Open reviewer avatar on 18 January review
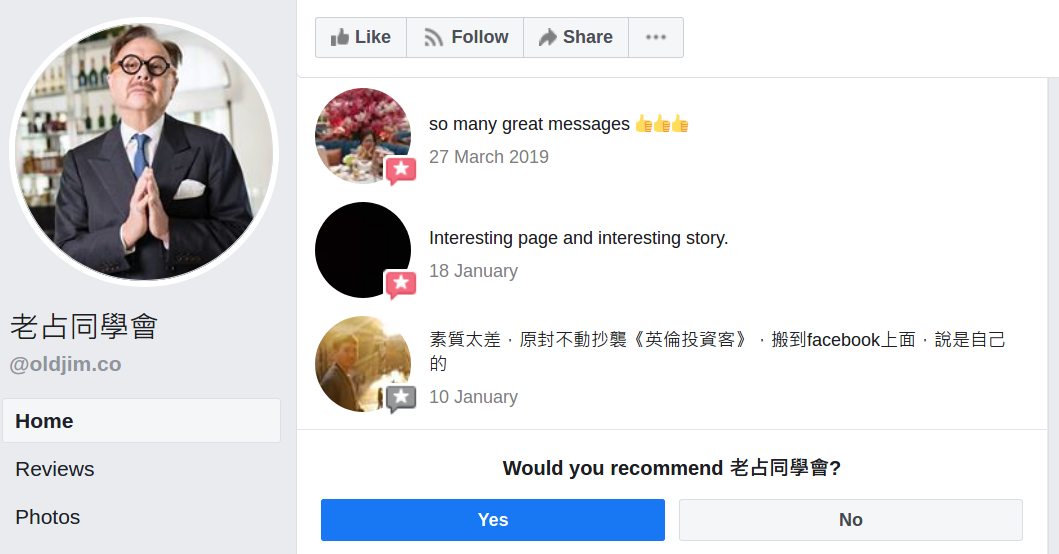Image resolution: width=1059 pixels, height=554 pixels. 363,250
